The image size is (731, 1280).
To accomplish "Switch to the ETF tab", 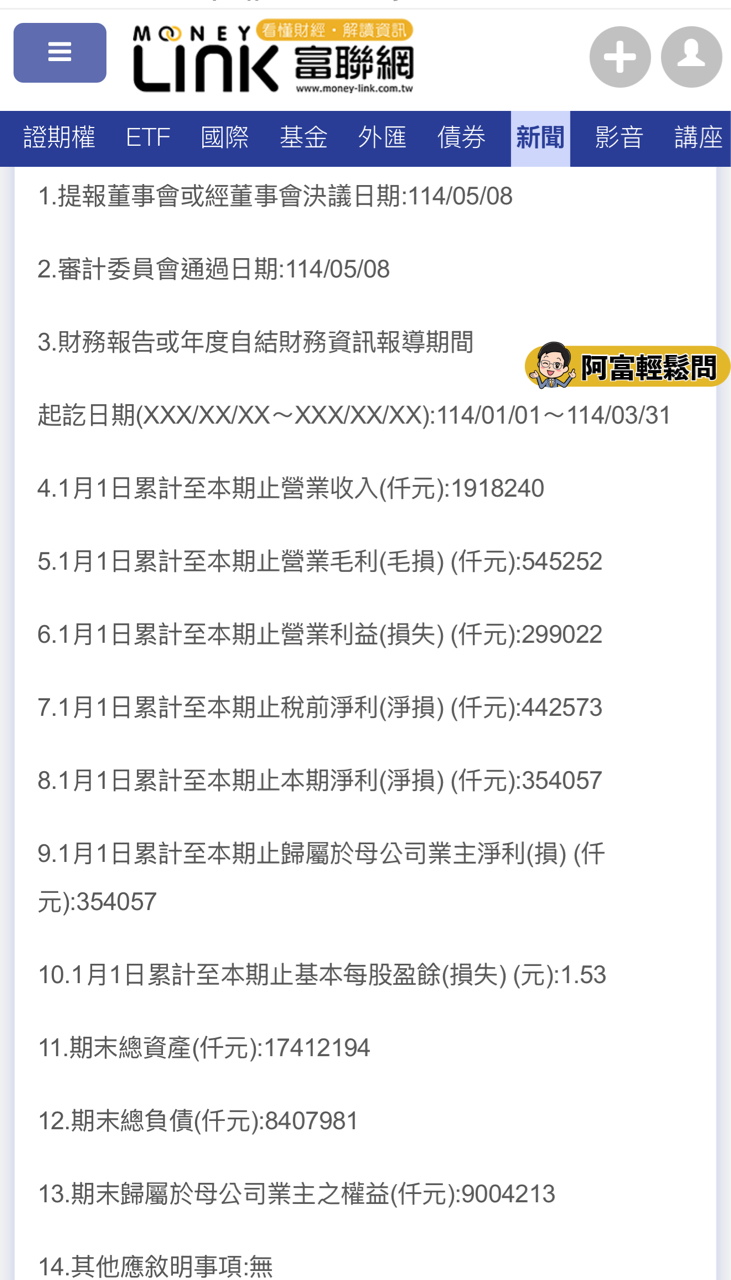I will pyautogui.click(x=148, y=138).
